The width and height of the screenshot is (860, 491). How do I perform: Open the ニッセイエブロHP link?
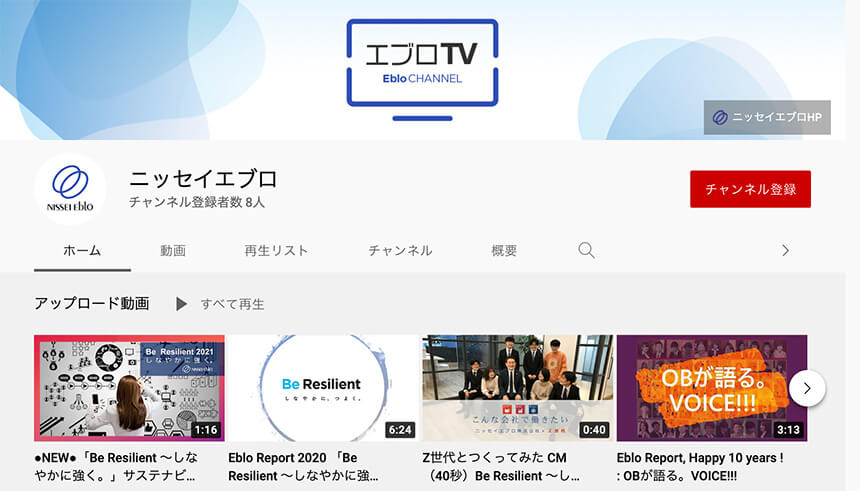(767, 118)
